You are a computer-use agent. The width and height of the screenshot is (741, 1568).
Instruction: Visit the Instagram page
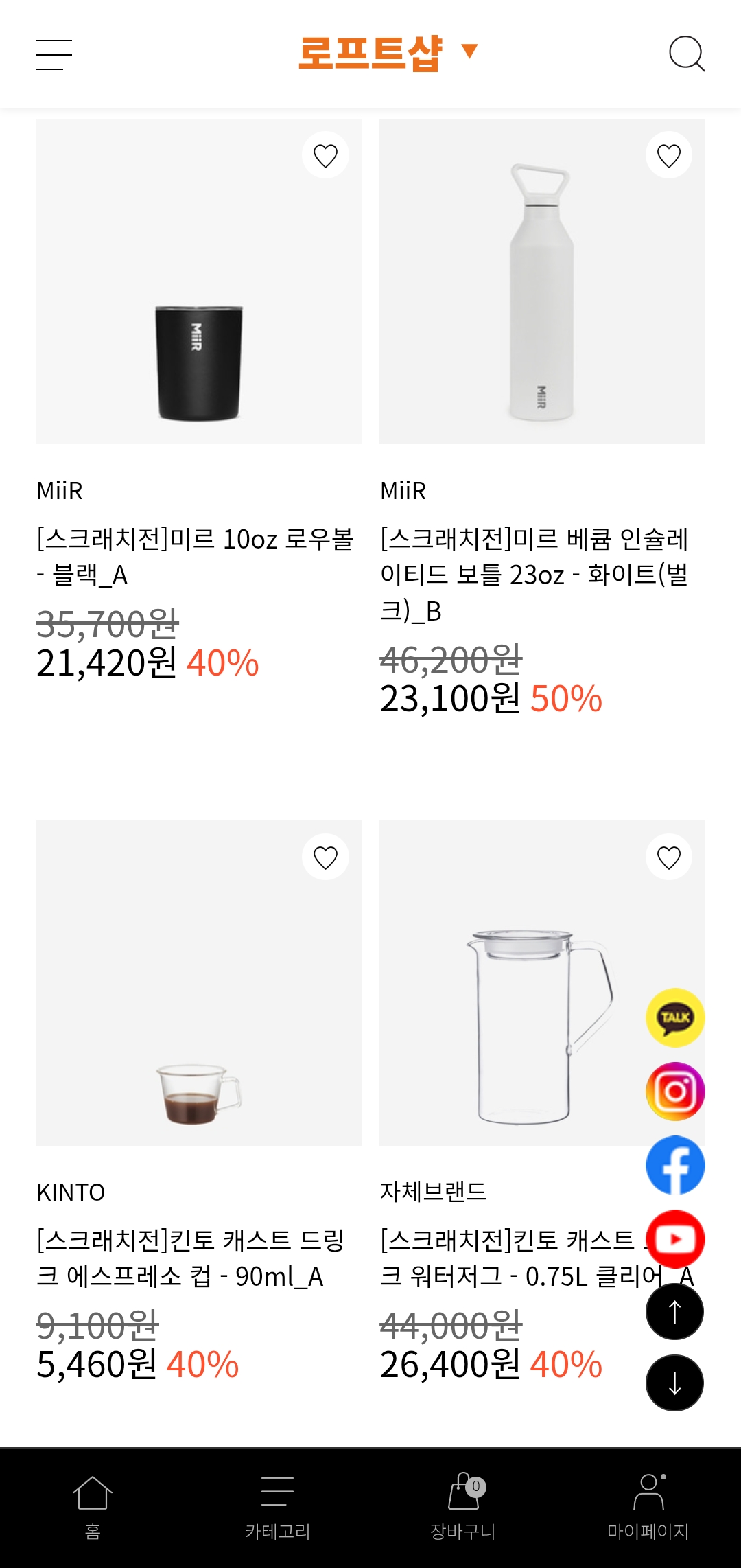click(x=675, y=1092)
